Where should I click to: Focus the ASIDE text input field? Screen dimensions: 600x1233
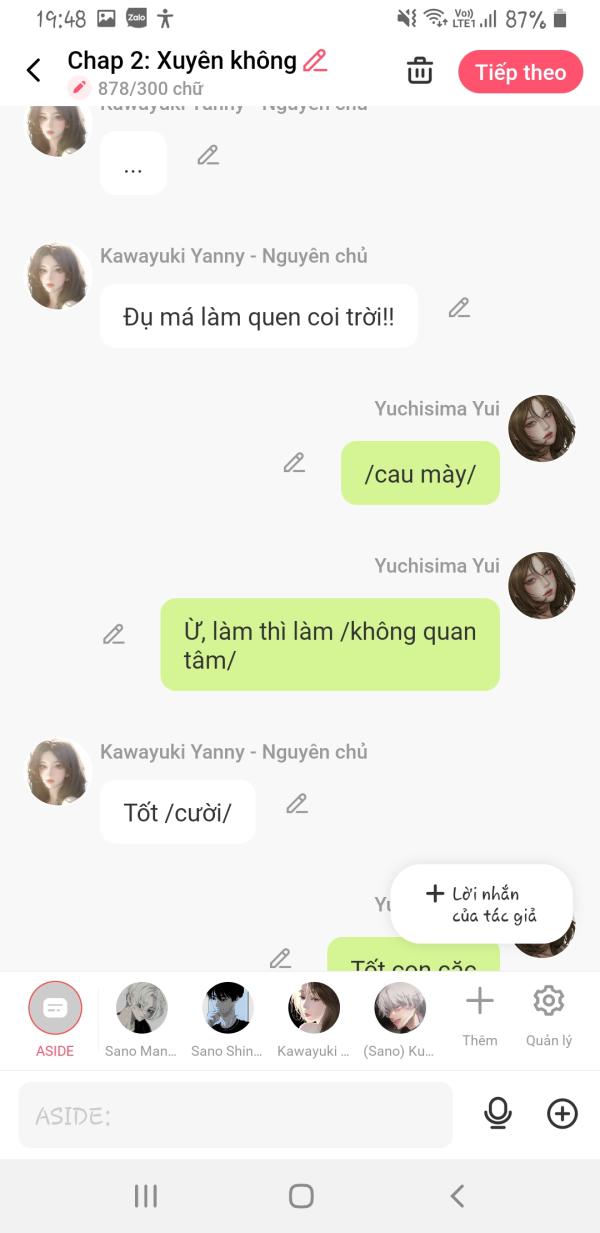tap(235, 1115)
